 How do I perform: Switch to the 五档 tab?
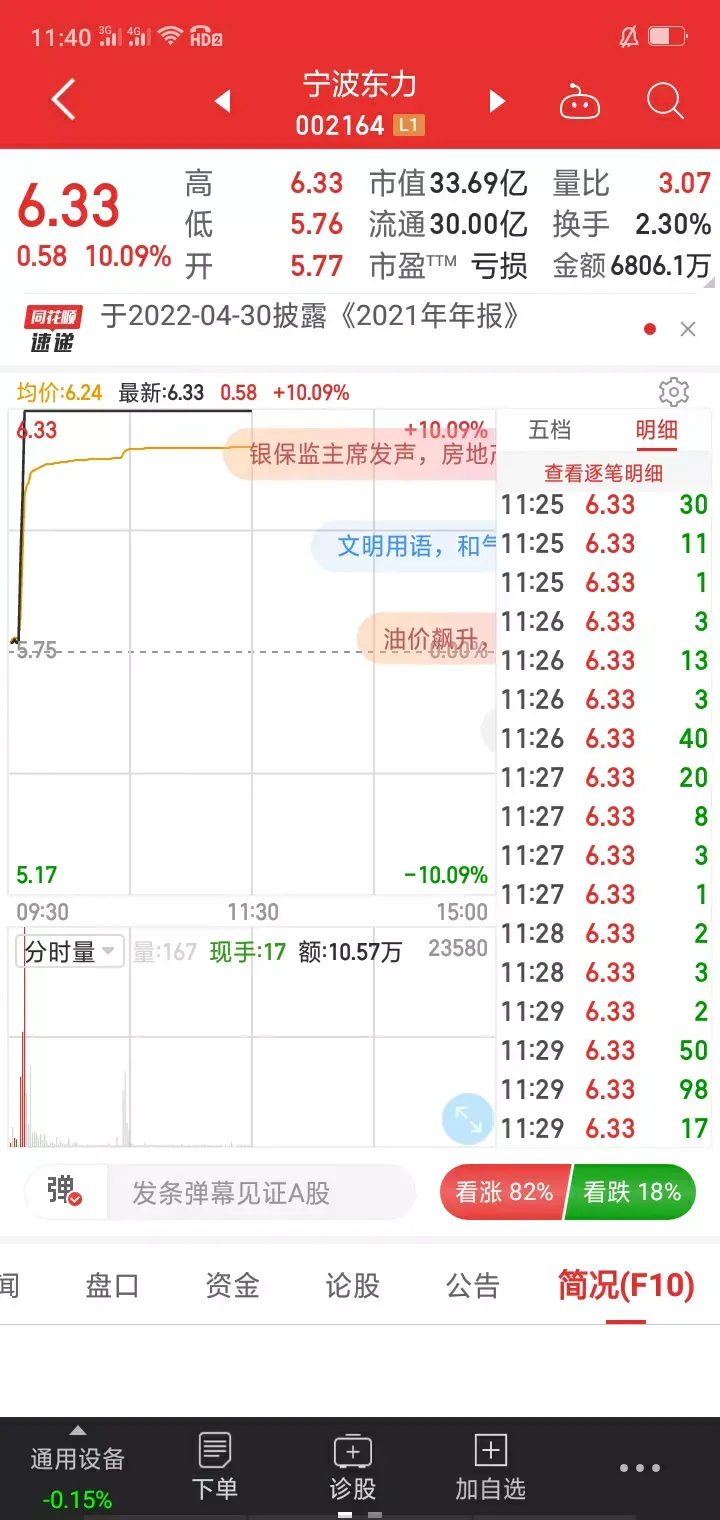[549, 430]
